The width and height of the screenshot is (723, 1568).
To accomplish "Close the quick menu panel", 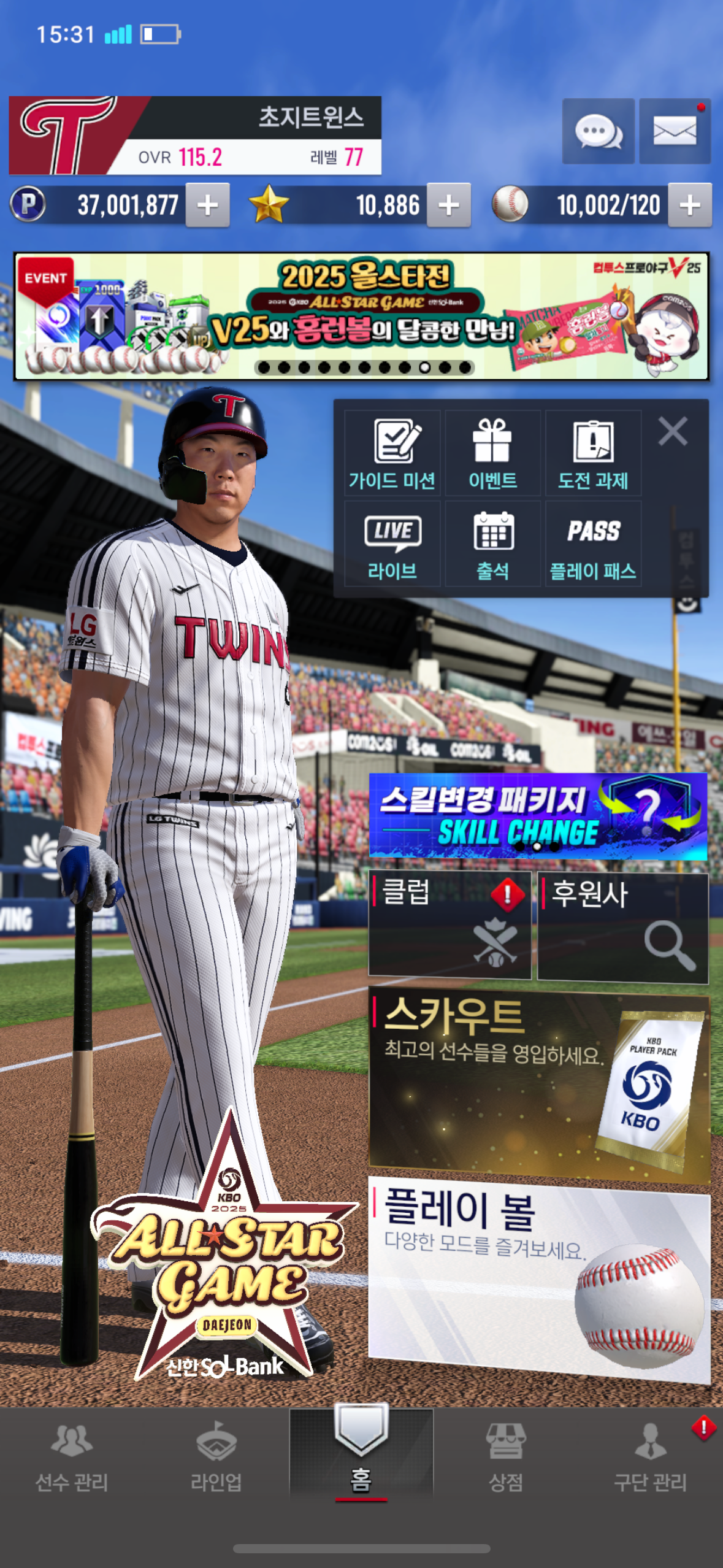I will pyautogui.click(x=673, y=431).
